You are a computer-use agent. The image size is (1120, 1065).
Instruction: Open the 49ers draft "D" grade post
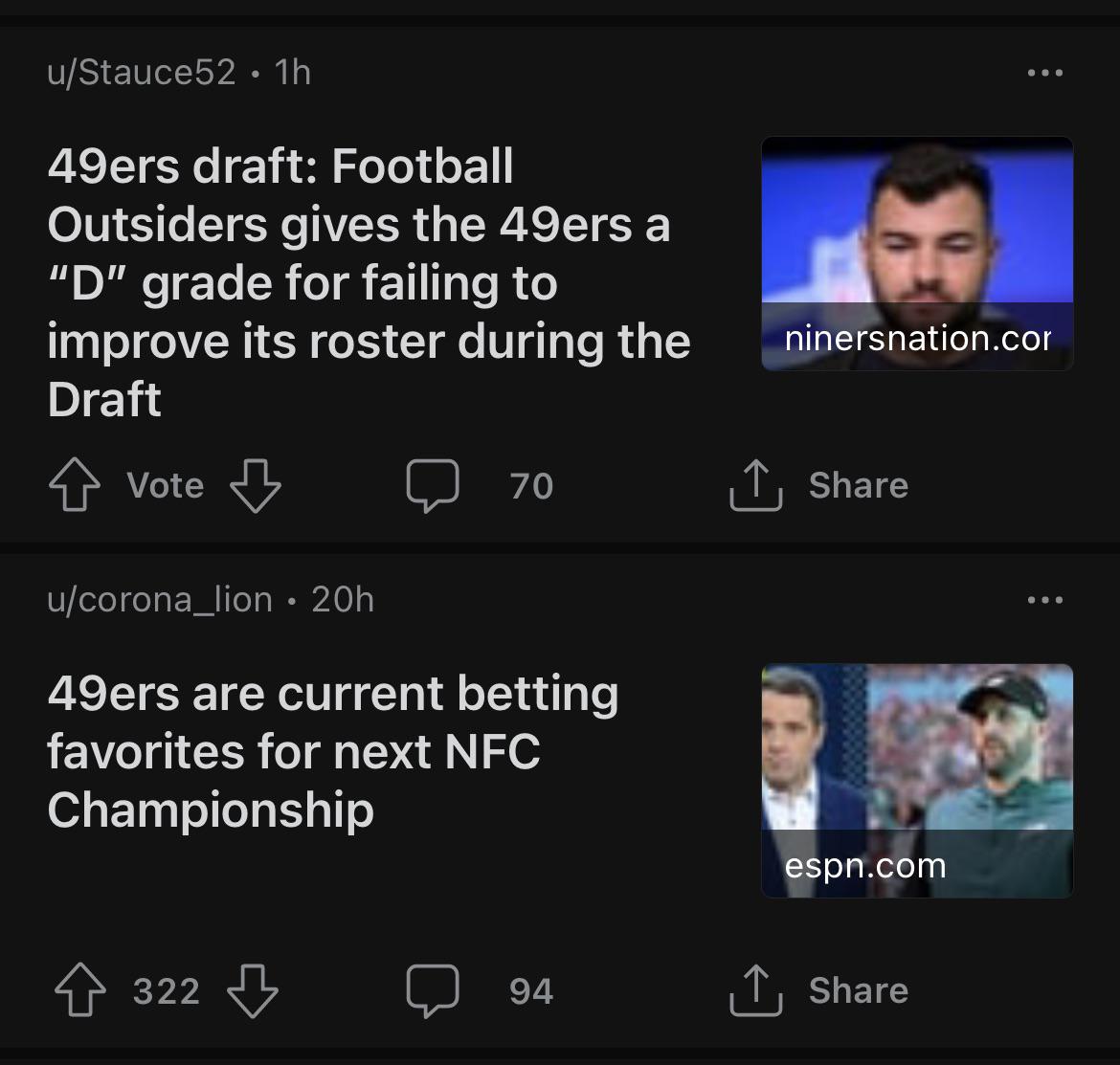369,282
